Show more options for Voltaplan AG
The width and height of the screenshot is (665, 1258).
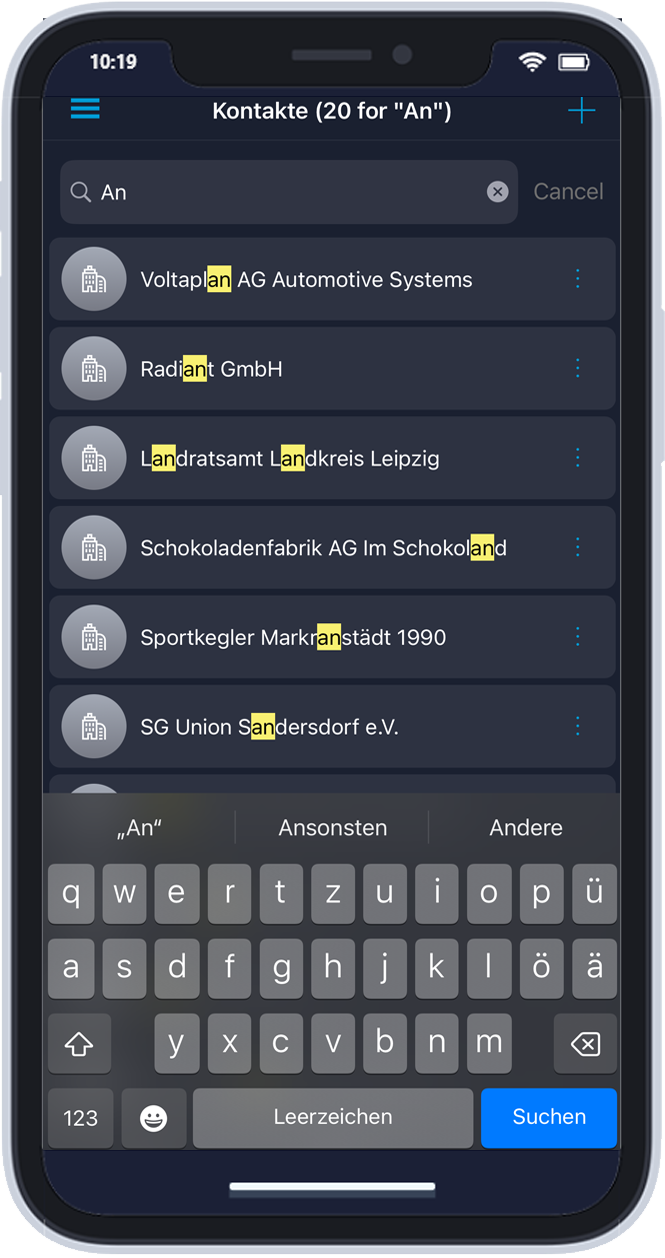[578, 279]
